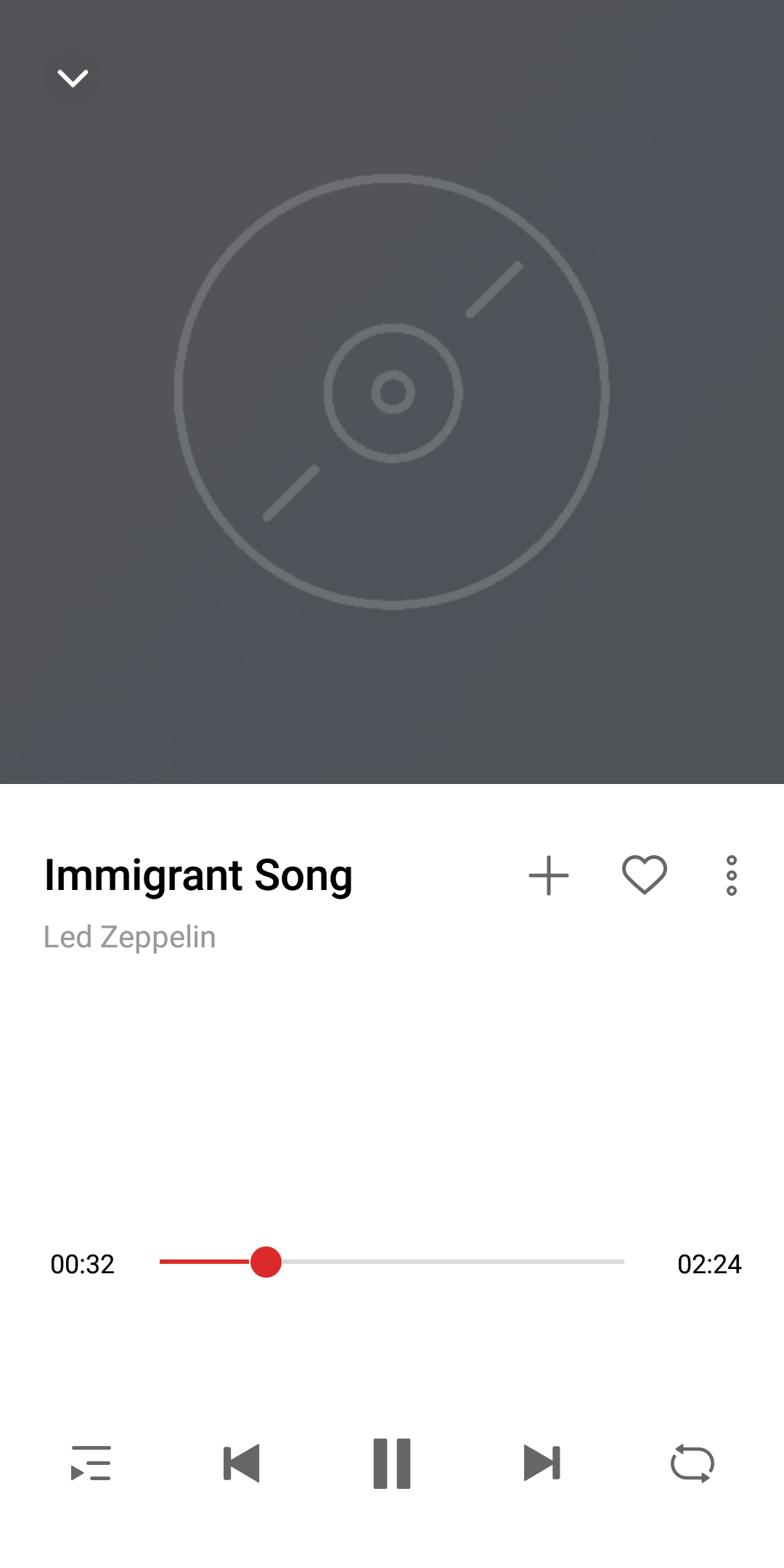Skip to the previous track

pyautogui.click(x=241, y=1463)
